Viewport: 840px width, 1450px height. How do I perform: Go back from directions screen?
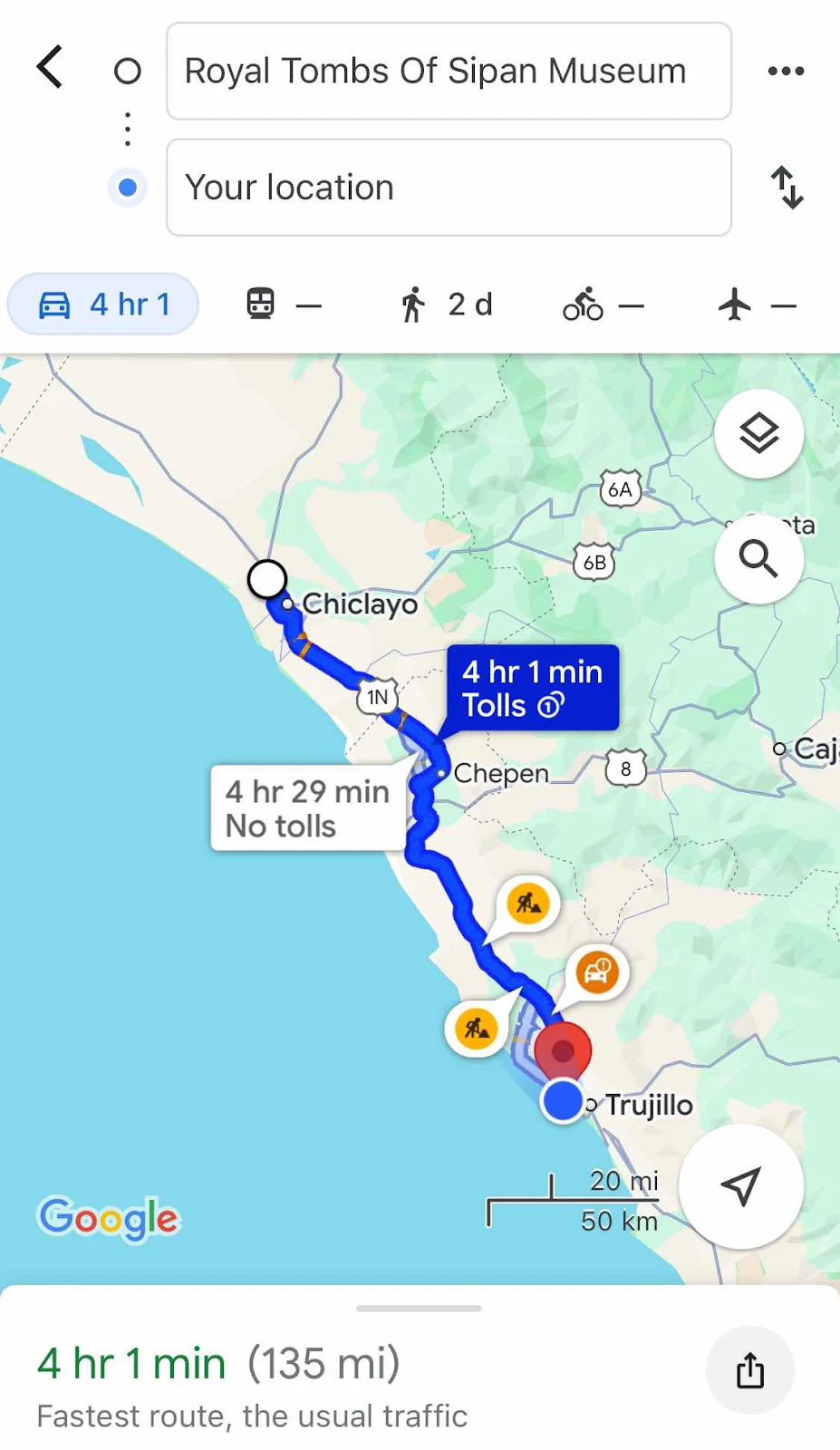coord(51,68)
